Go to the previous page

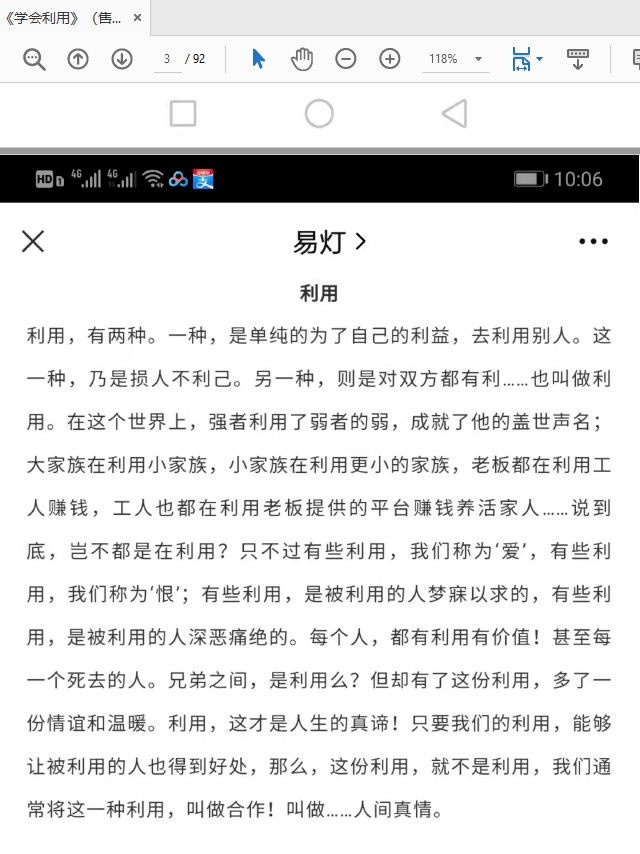coord(78,59)
